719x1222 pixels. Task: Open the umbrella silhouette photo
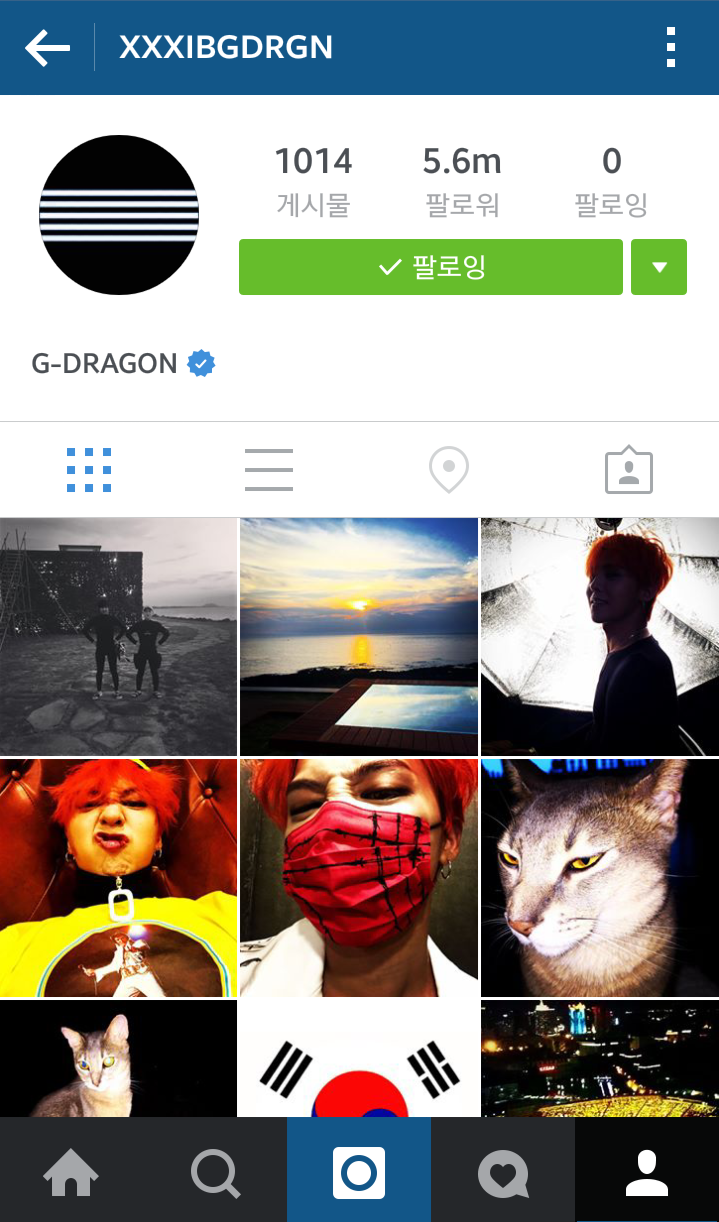click(x=600, y=636)
